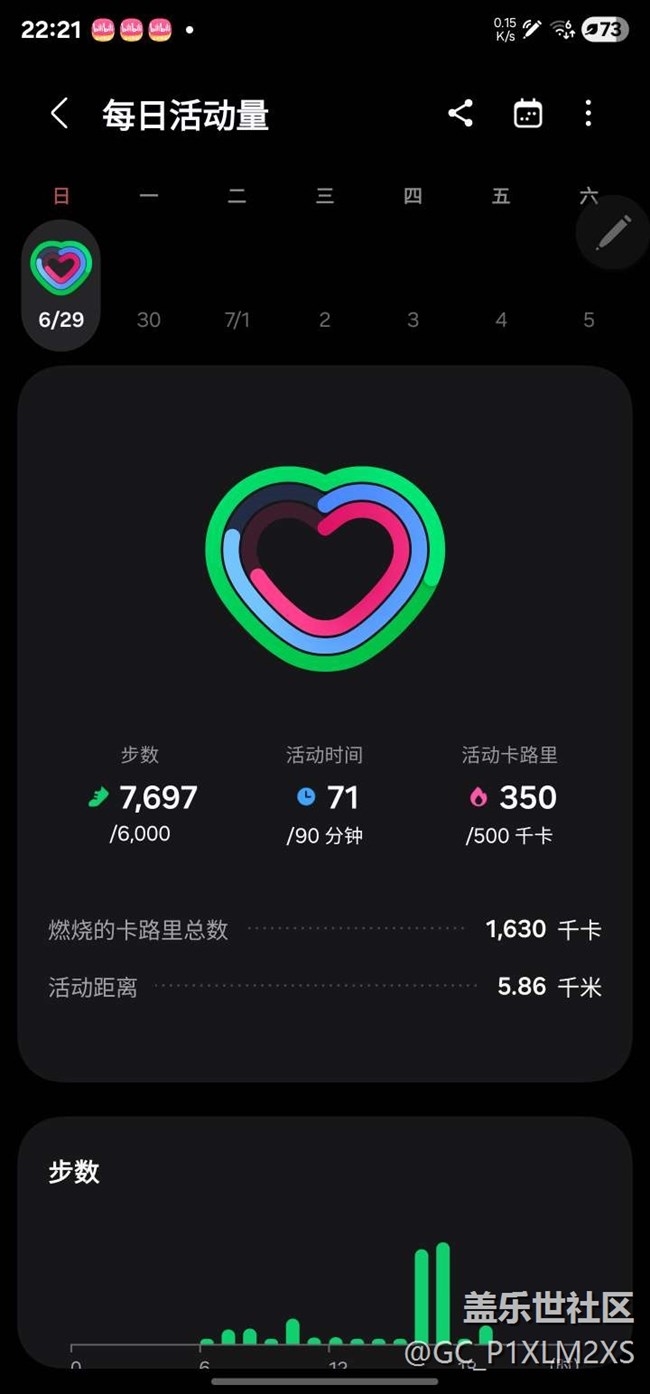The image size is (650, 1394).
Task: Open the calendar date picker
Action: 528,113
